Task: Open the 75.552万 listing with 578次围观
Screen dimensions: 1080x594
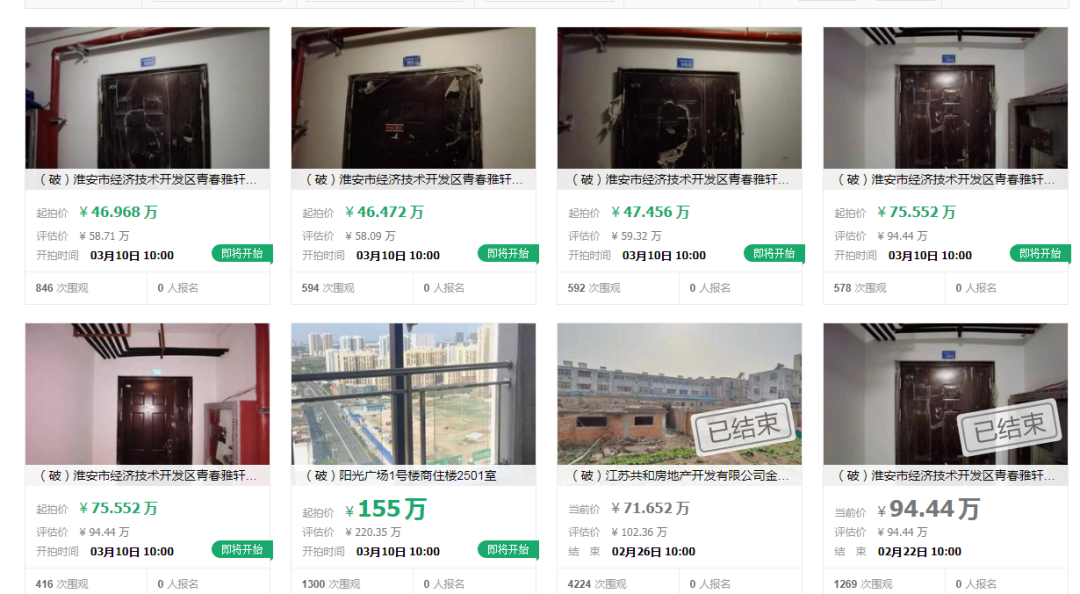Action: (945, 180)
